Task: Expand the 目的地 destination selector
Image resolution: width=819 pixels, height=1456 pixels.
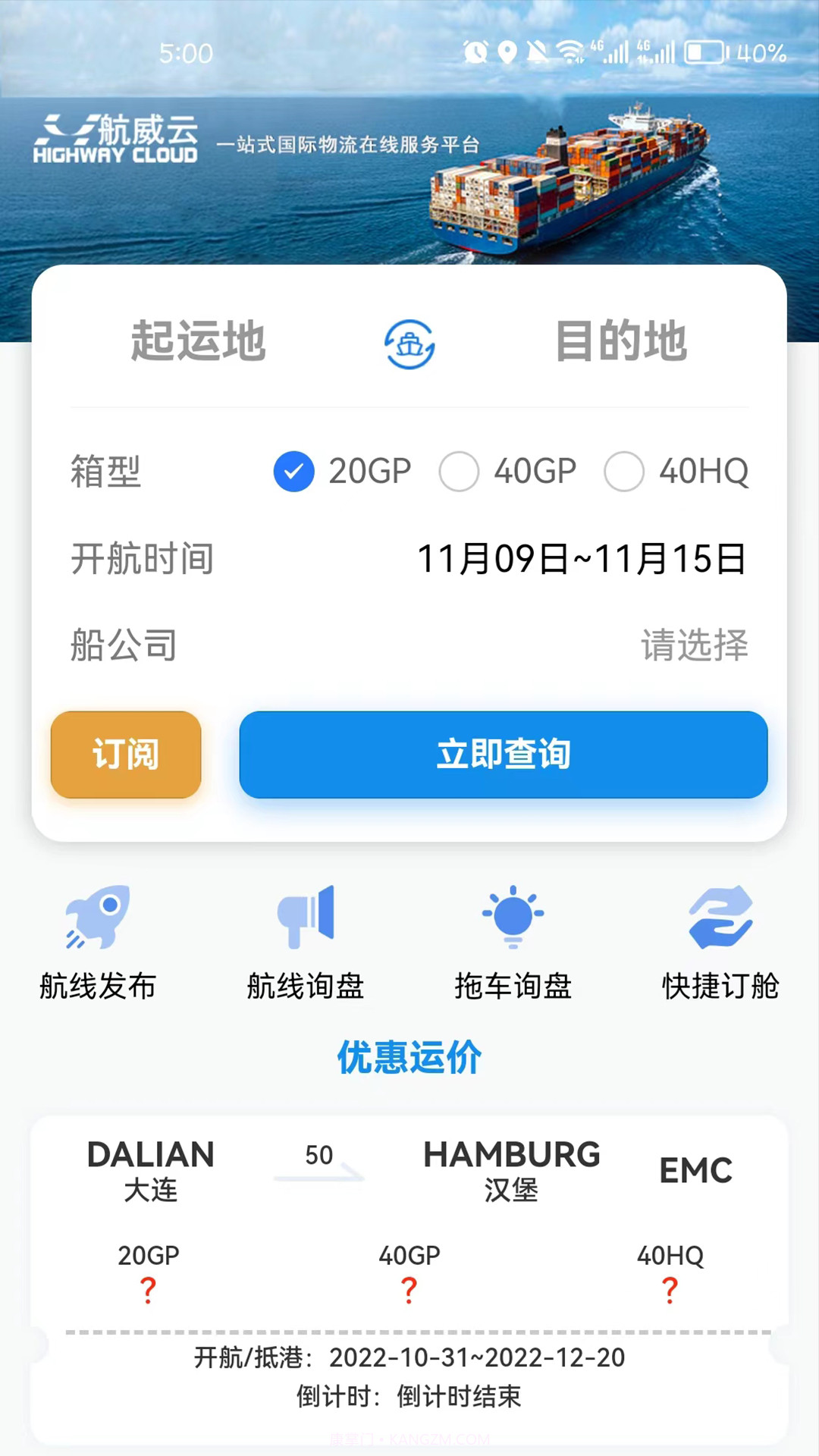Action: pos(622,342)
